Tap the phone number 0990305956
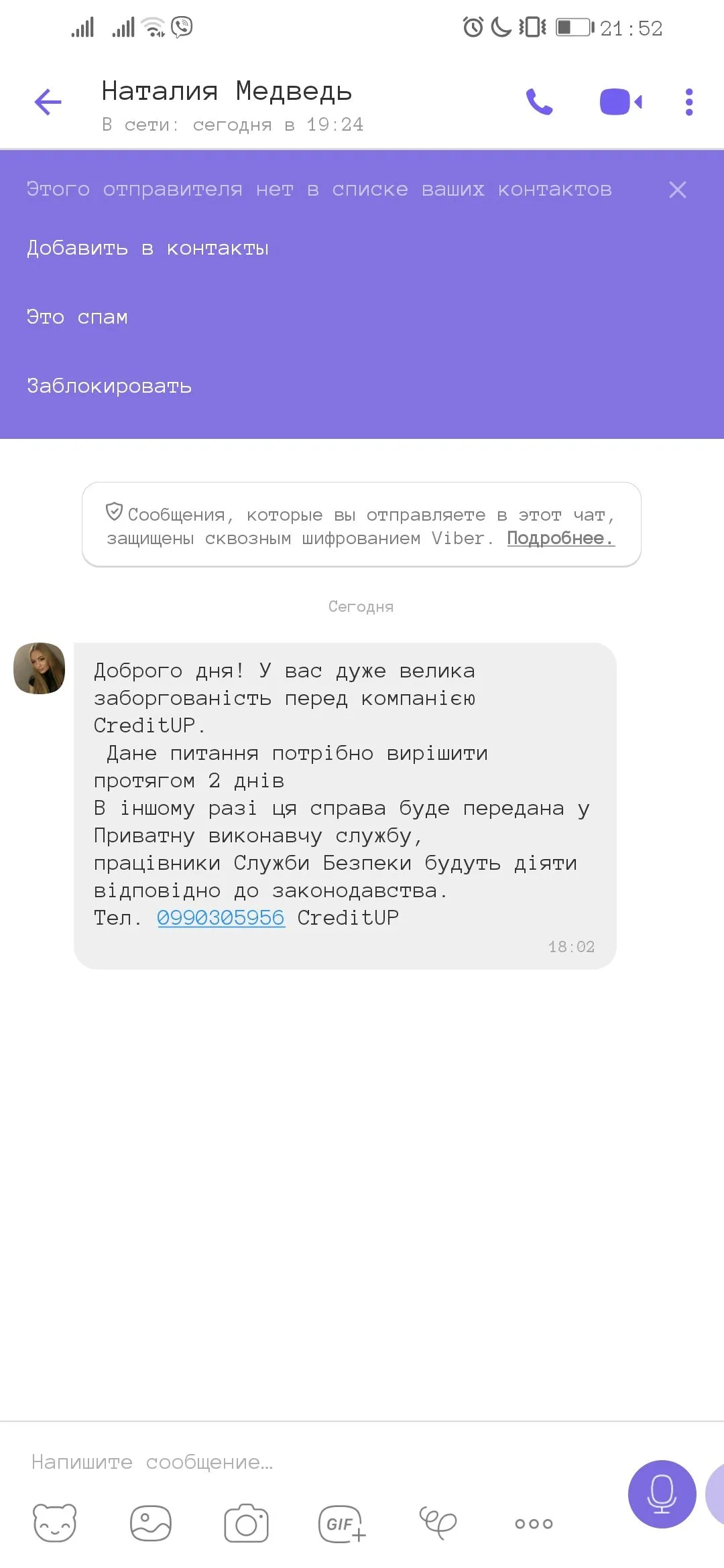The width and height of the screenshot is (724, 1568). pyautogui.click(x=221, y=917)
